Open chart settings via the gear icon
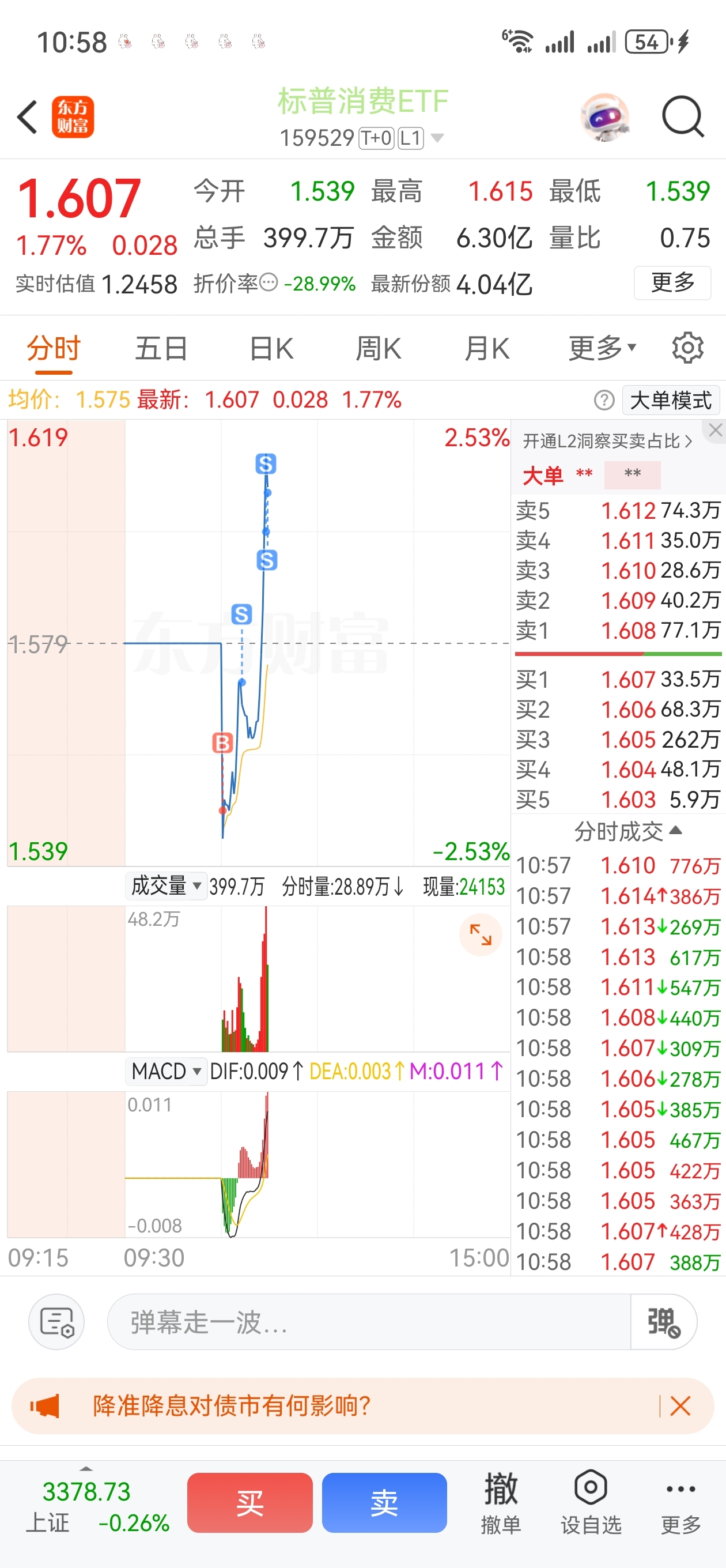 tap(687, 347)
